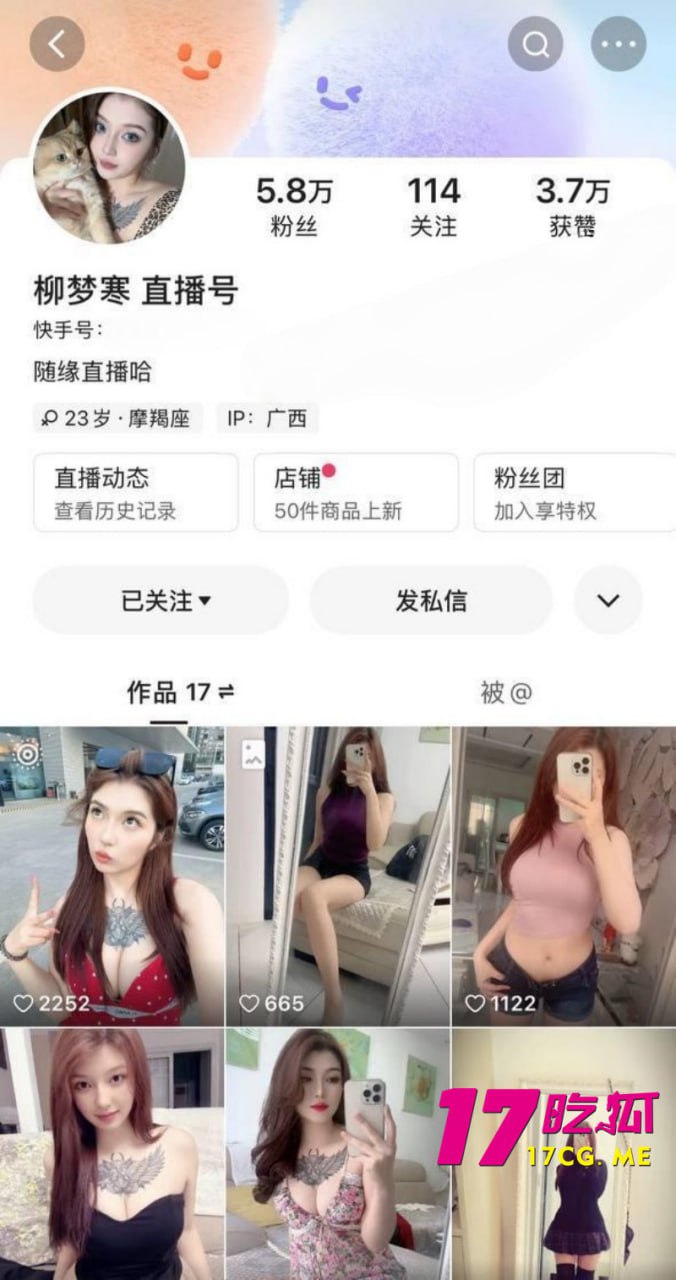This screenshot has height=1280, width=676.
Task: Expand the down-chevron next to 发私信
Action: 608,600
